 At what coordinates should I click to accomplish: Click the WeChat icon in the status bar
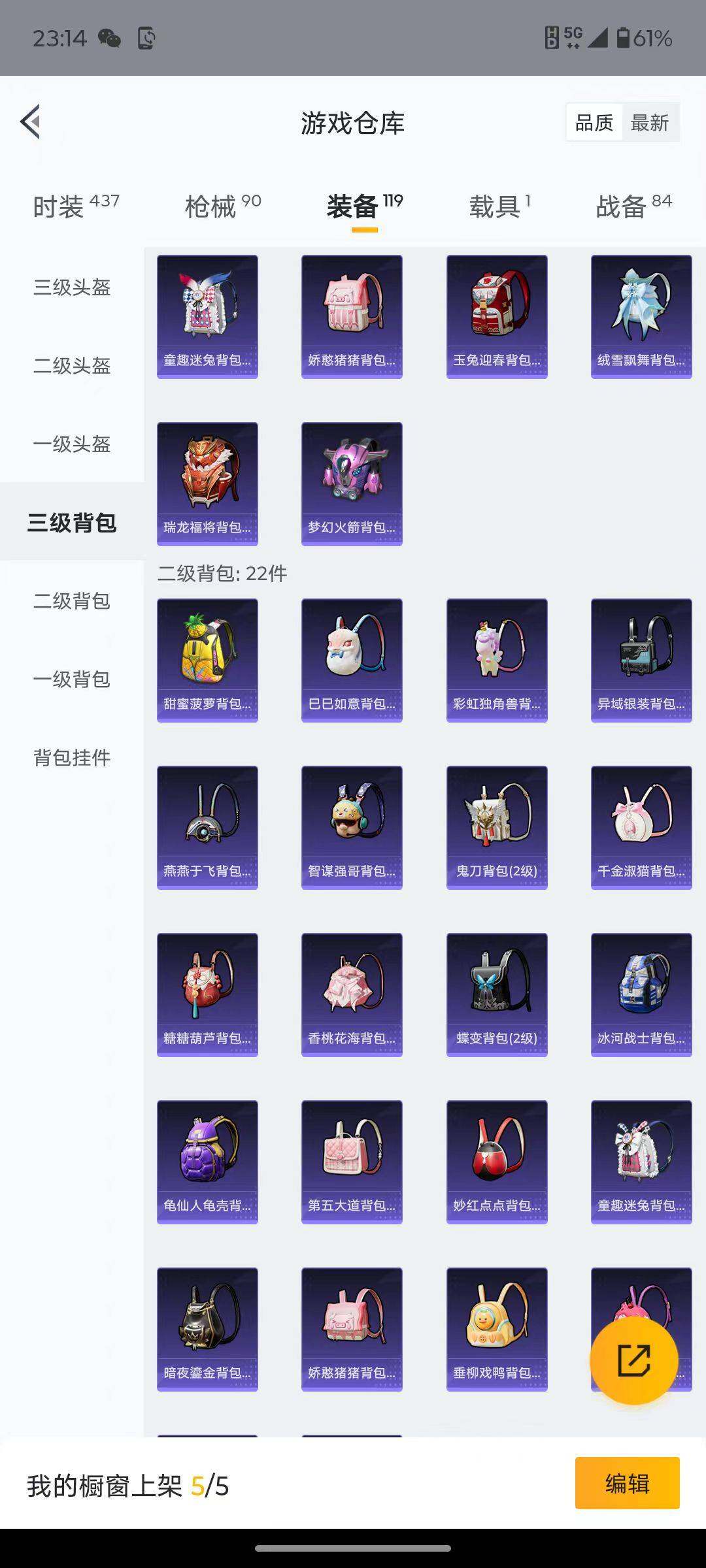tap(111, 38)
